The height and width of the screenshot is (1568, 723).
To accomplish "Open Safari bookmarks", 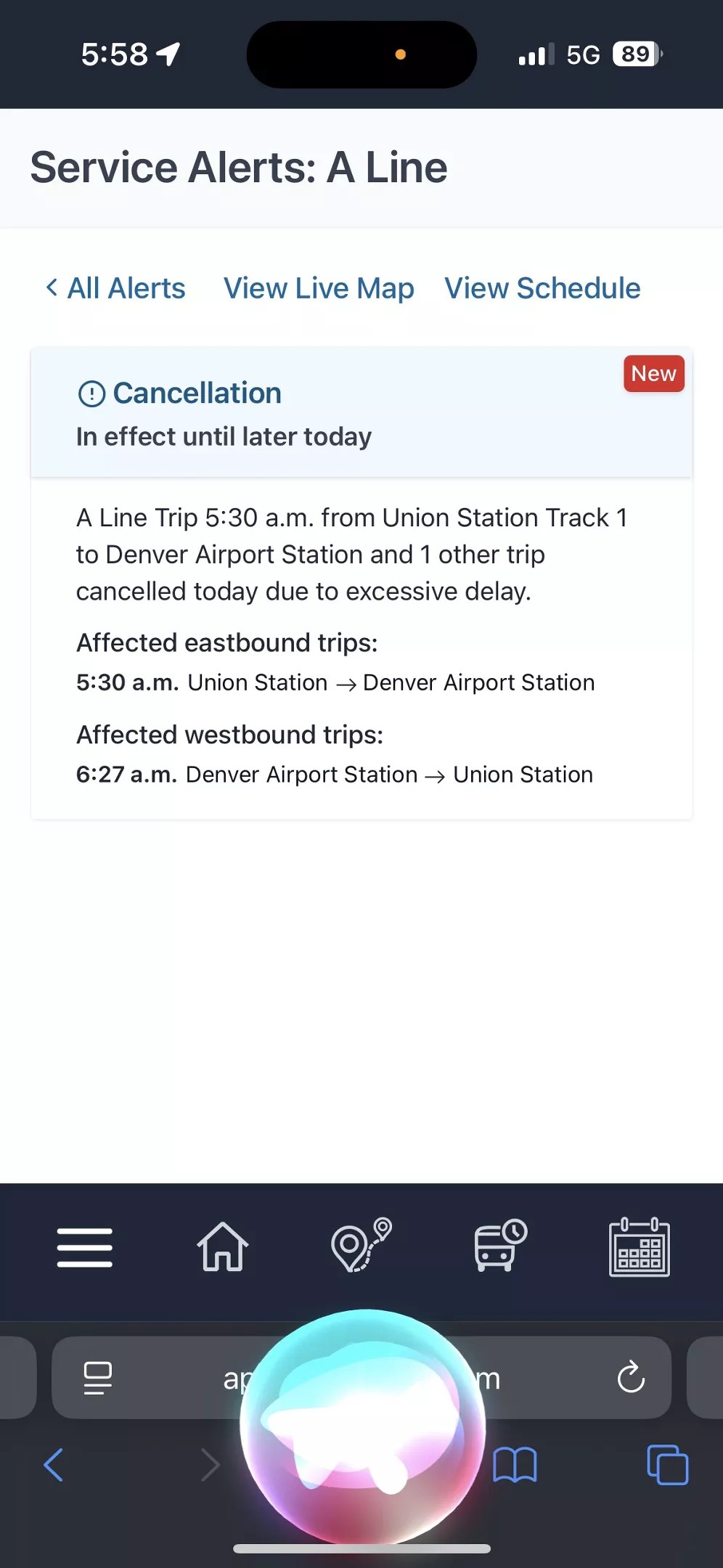I will pyautogui.click(x=515, y=1465).
